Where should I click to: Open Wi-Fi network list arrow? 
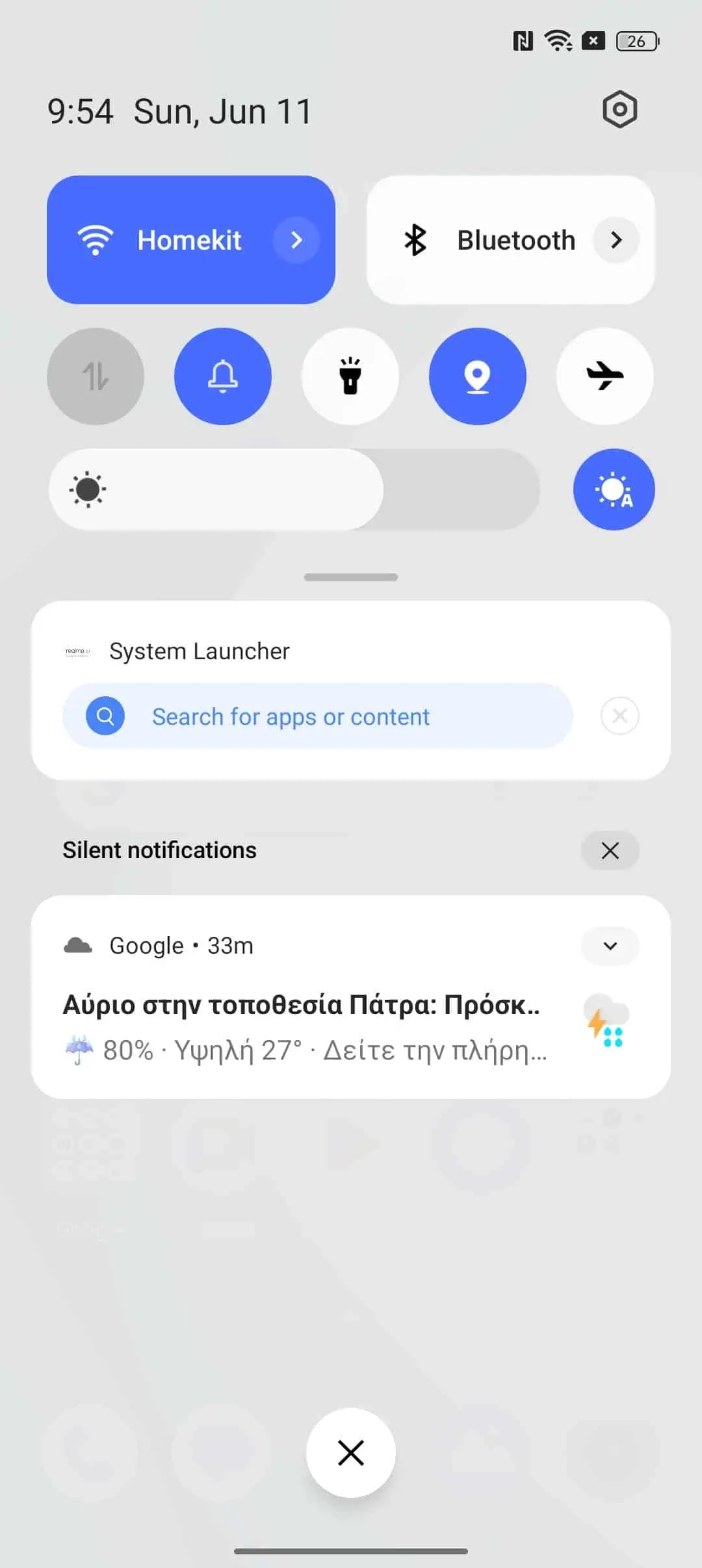[296, 240]
